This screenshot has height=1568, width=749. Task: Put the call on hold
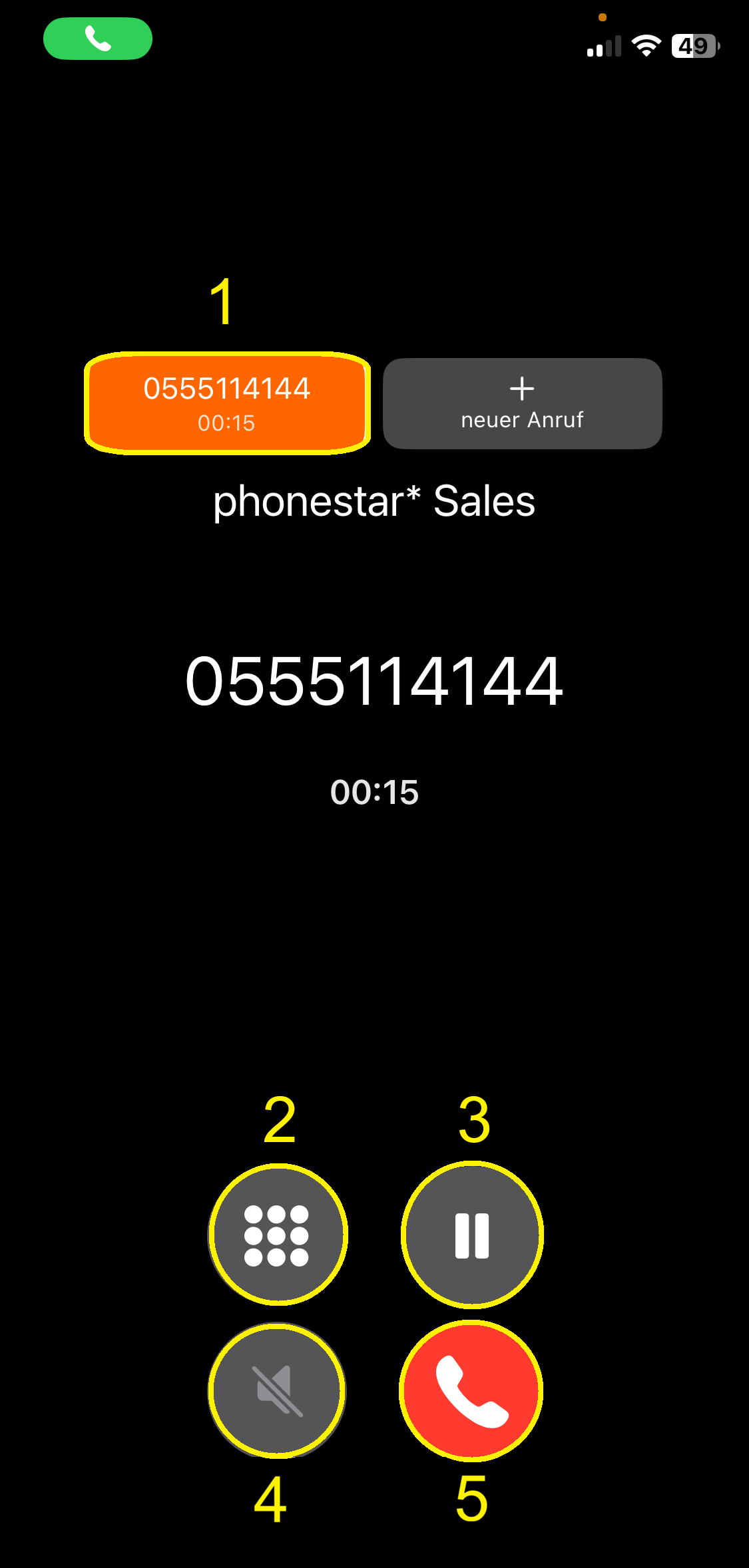pyautogui.click(x=472, y=1235)
